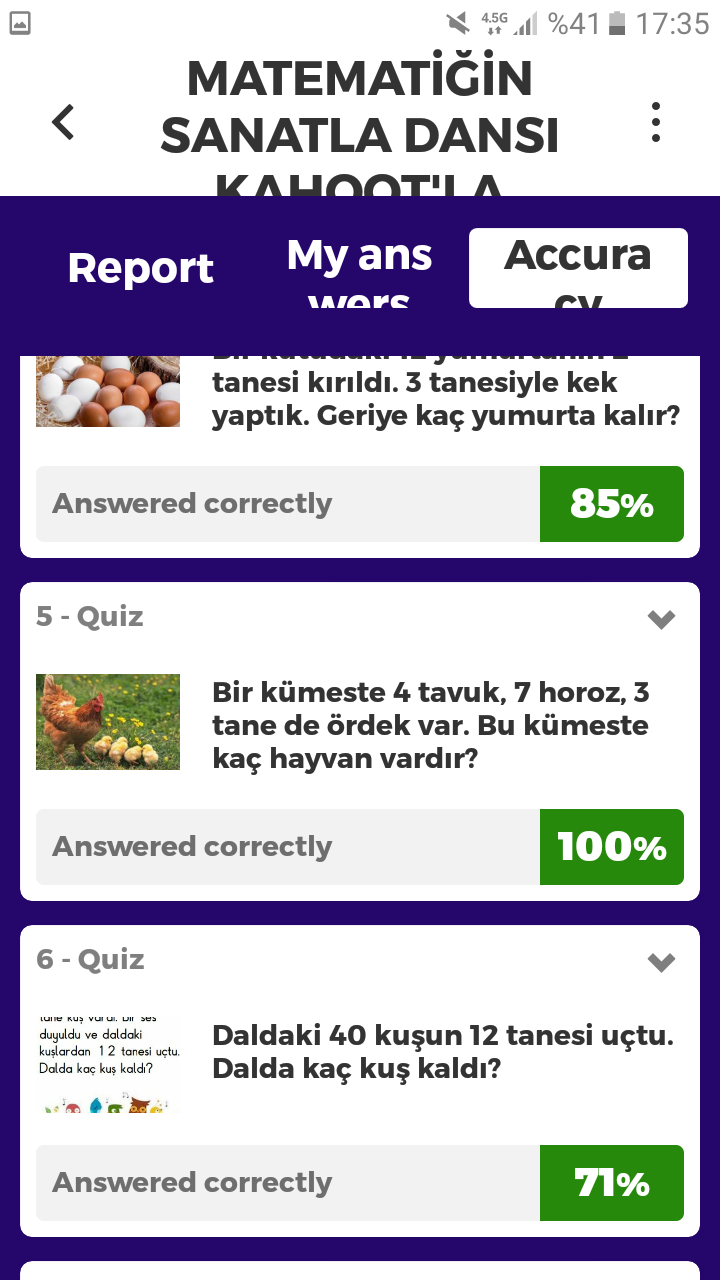Viewport: 720px width, 1280px height.
Task: Open the three-dot overflow menu
Action: click(655, 122)
